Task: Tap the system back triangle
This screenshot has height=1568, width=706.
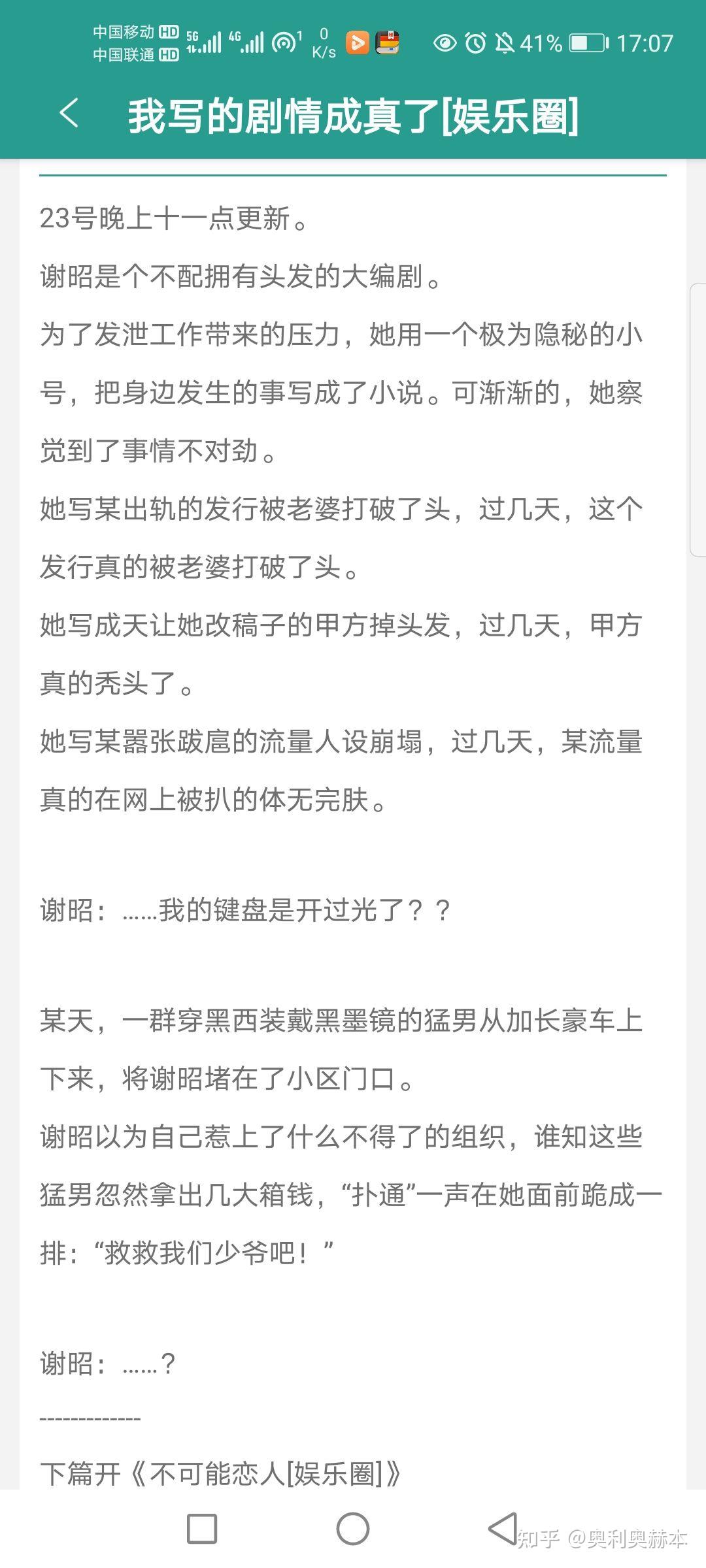Action: pyautogui.click(x=503, y=1529)
